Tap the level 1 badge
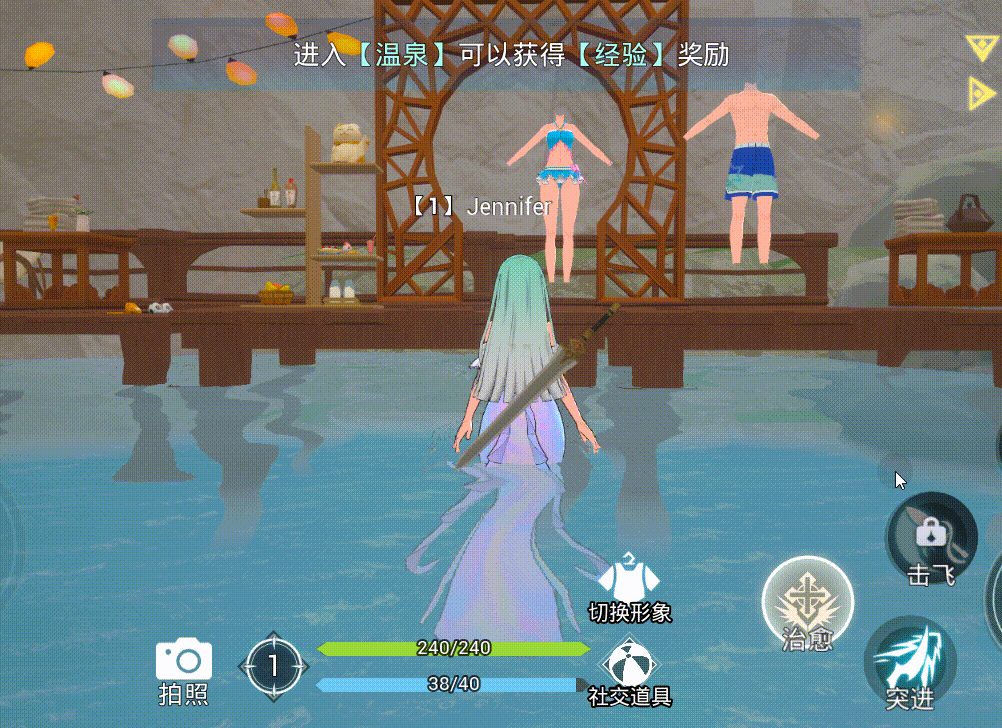The width and height of the screenshot is (1002, 728). tap(272, 662)
